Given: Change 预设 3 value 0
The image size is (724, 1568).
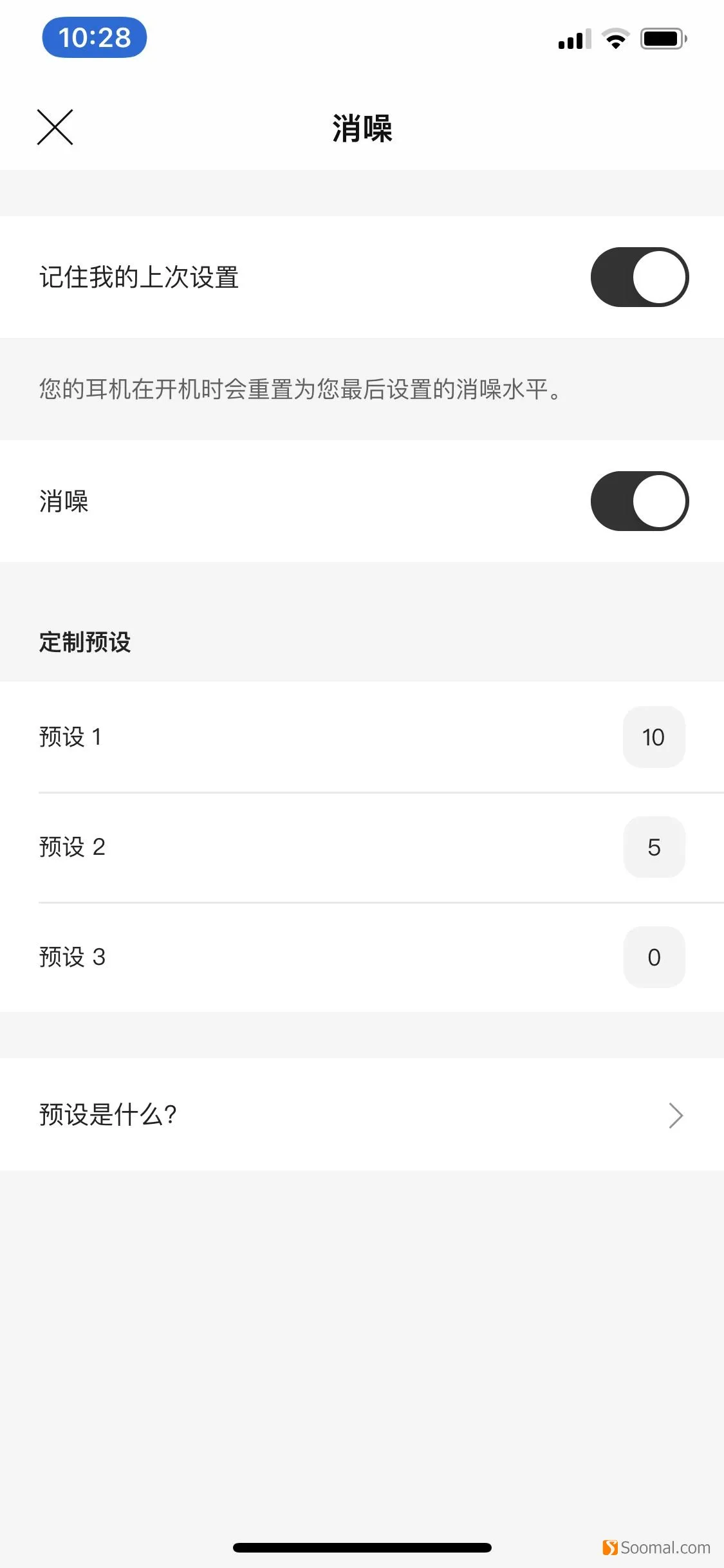Looking at the screenshot, I should point(654,957).
